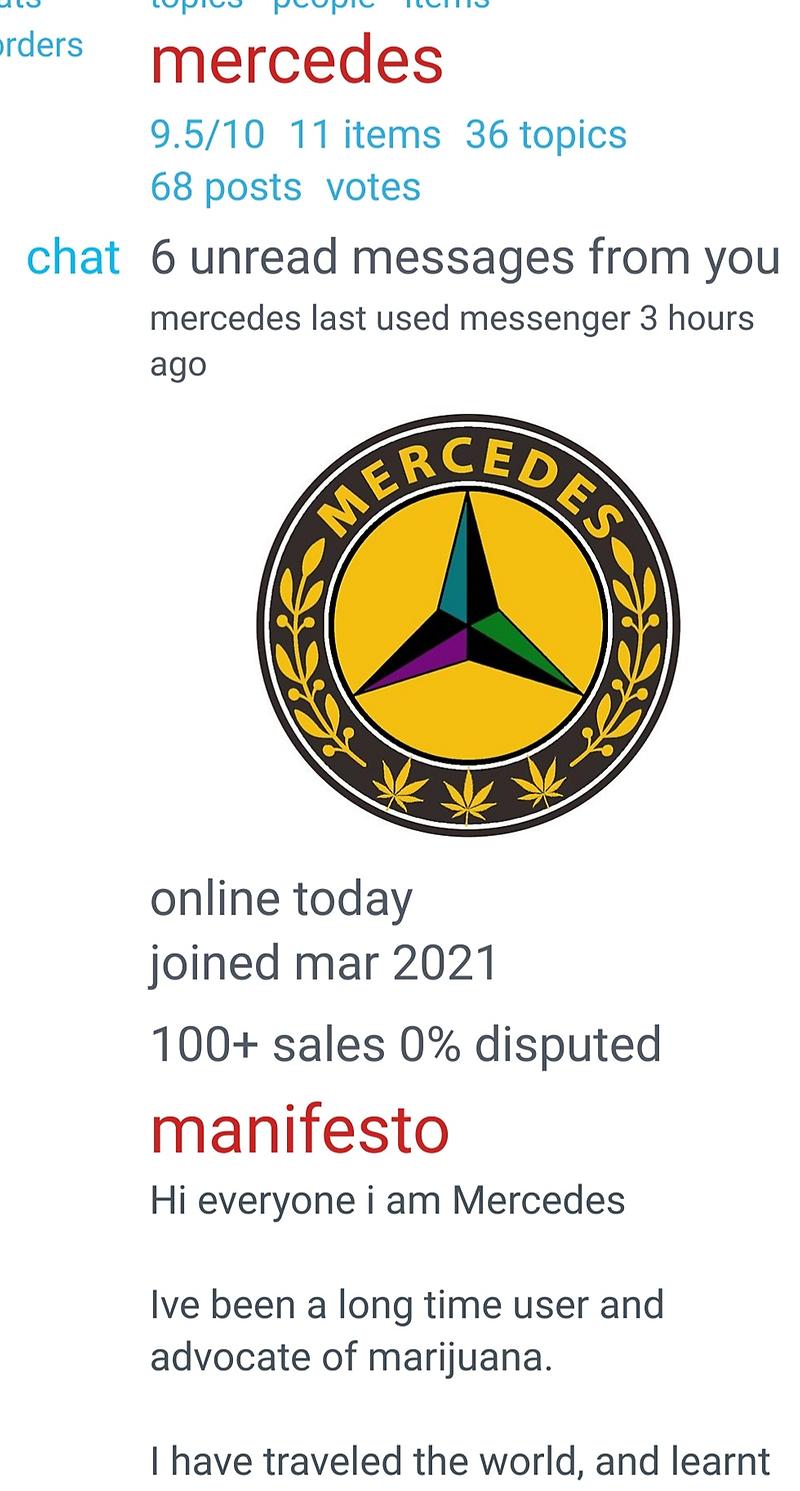The image size is (800, 1491).
Task: Open the 9.5/10 rating link
Action: pyautogui.click(x=207, y=135)
